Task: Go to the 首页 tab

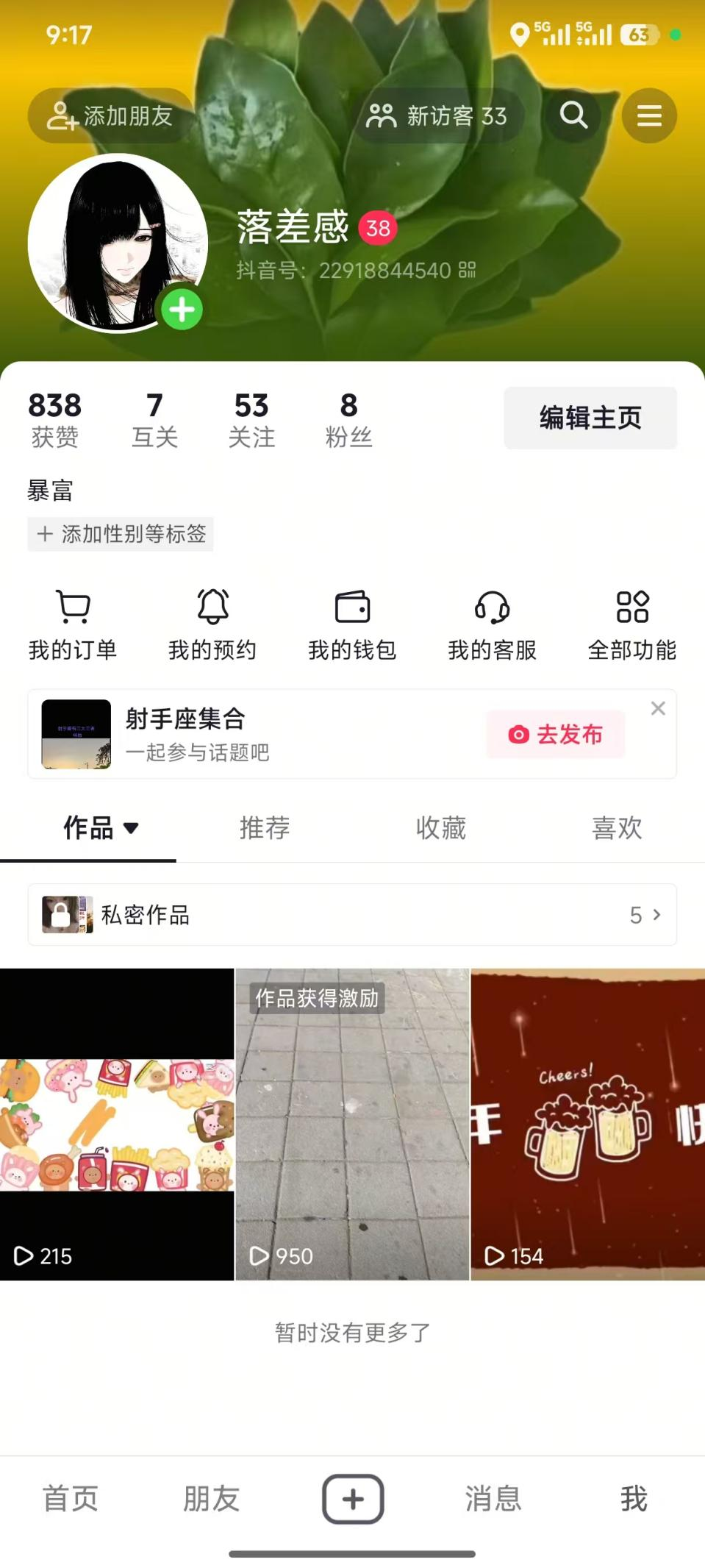Action: pos(71,1498)
